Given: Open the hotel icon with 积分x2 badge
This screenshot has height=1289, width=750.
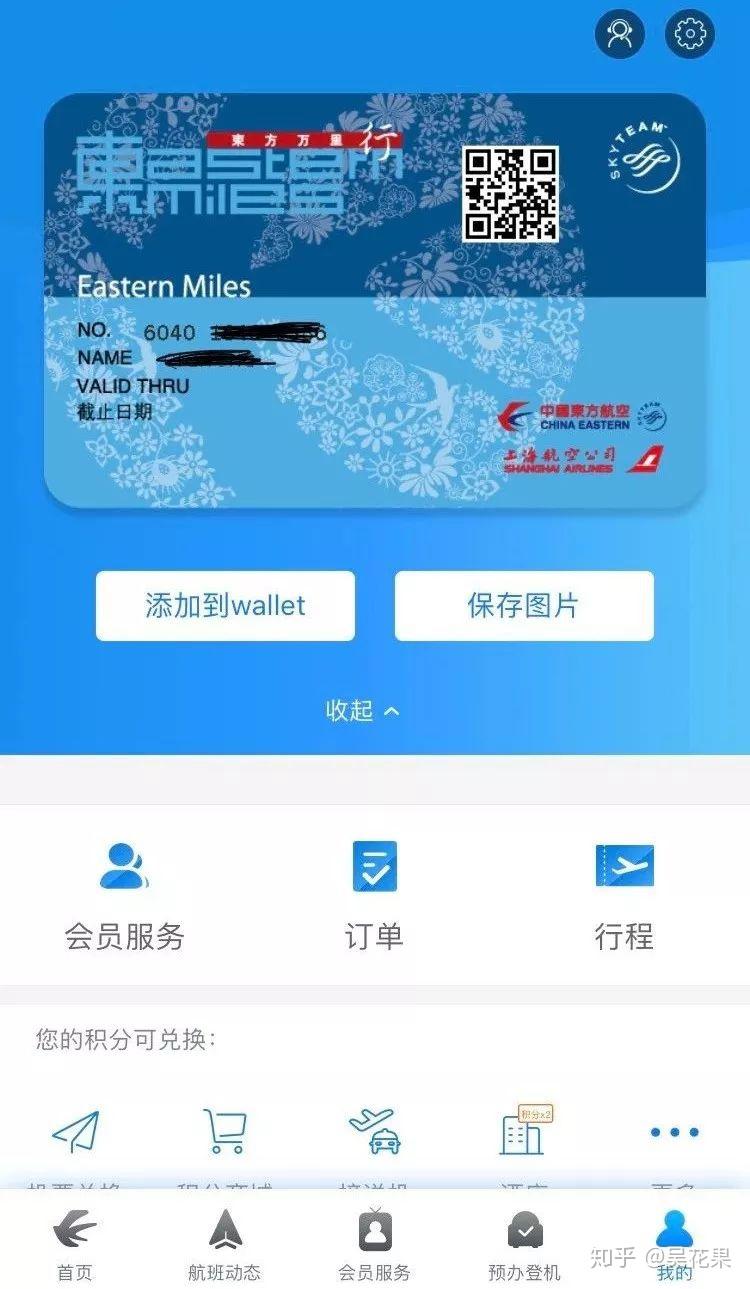Looking at the screenshot, I should pos(524,1133).
